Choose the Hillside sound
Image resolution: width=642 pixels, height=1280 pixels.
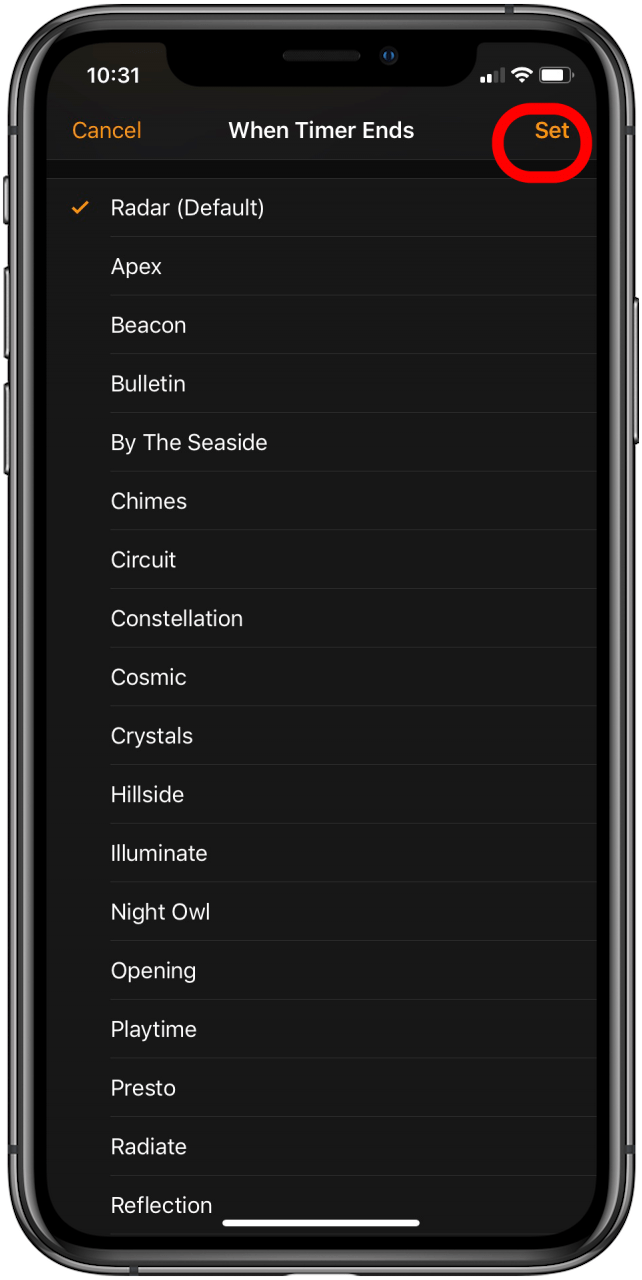coord(148,795)
